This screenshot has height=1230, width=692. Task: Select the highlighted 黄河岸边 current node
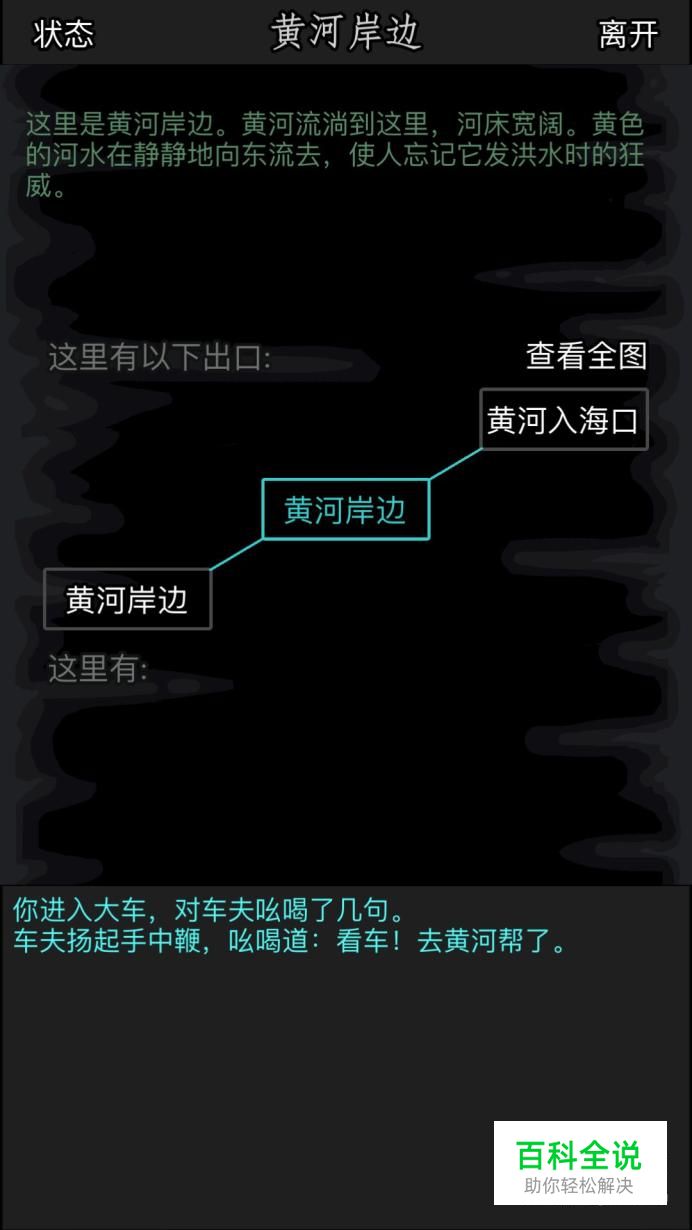point(345,510)
